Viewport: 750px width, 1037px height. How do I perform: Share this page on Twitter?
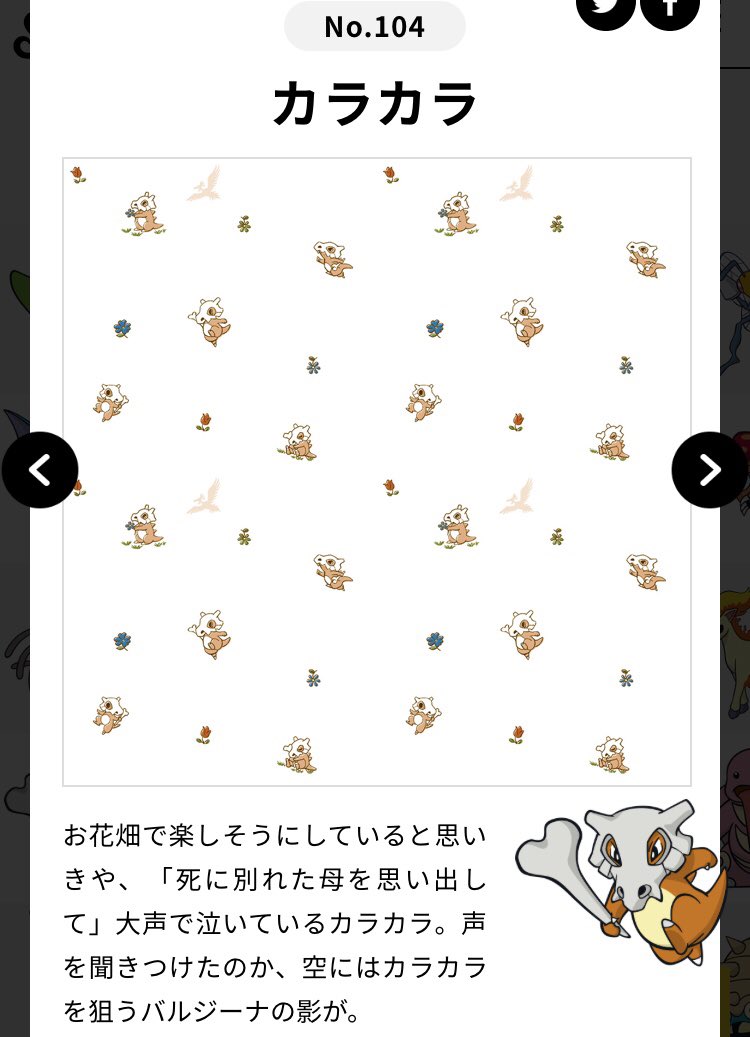click(x=606, y=8)
